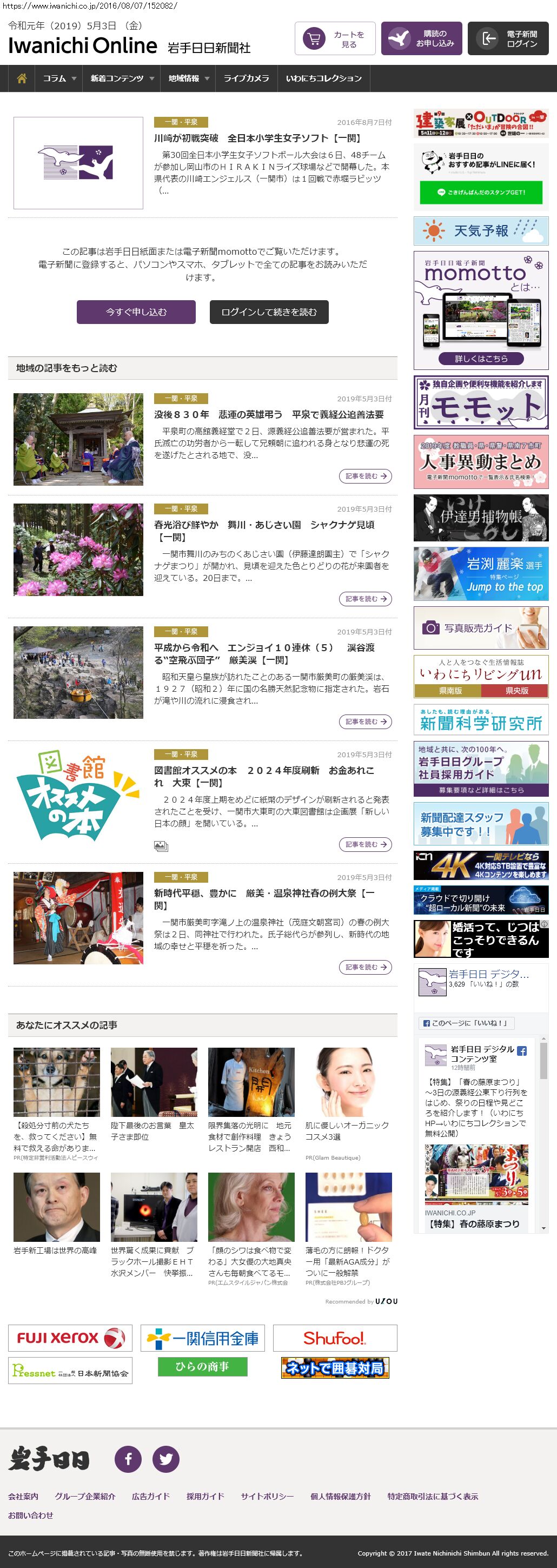
Task: Select ログインして続きを読む button
Action: pyautogui.click(x=269, y=312)
